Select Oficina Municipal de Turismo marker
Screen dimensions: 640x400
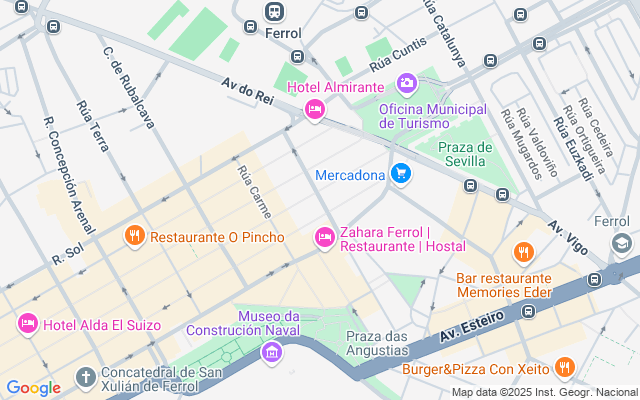(x=407, y=83)
